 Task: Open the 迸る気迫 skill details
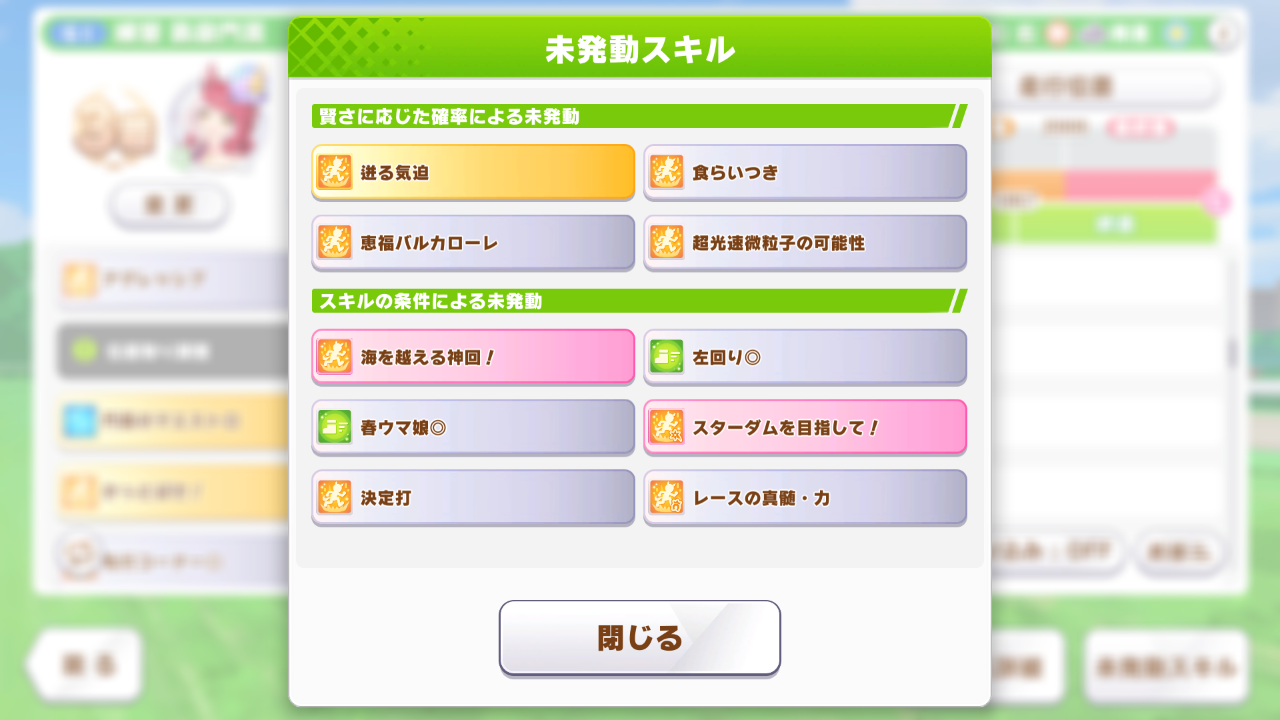pyautogui.click(x=473, y=172)
